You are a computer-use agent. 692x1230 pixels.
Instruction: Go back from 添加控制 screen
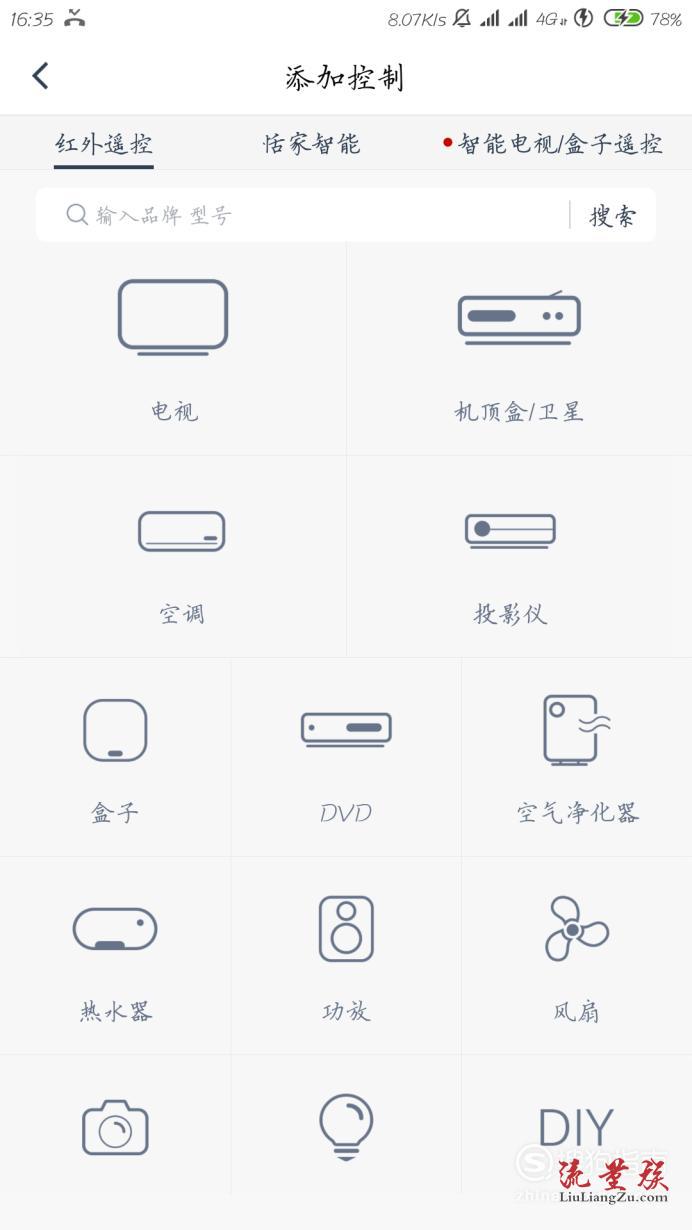click(x=41, y=76)
